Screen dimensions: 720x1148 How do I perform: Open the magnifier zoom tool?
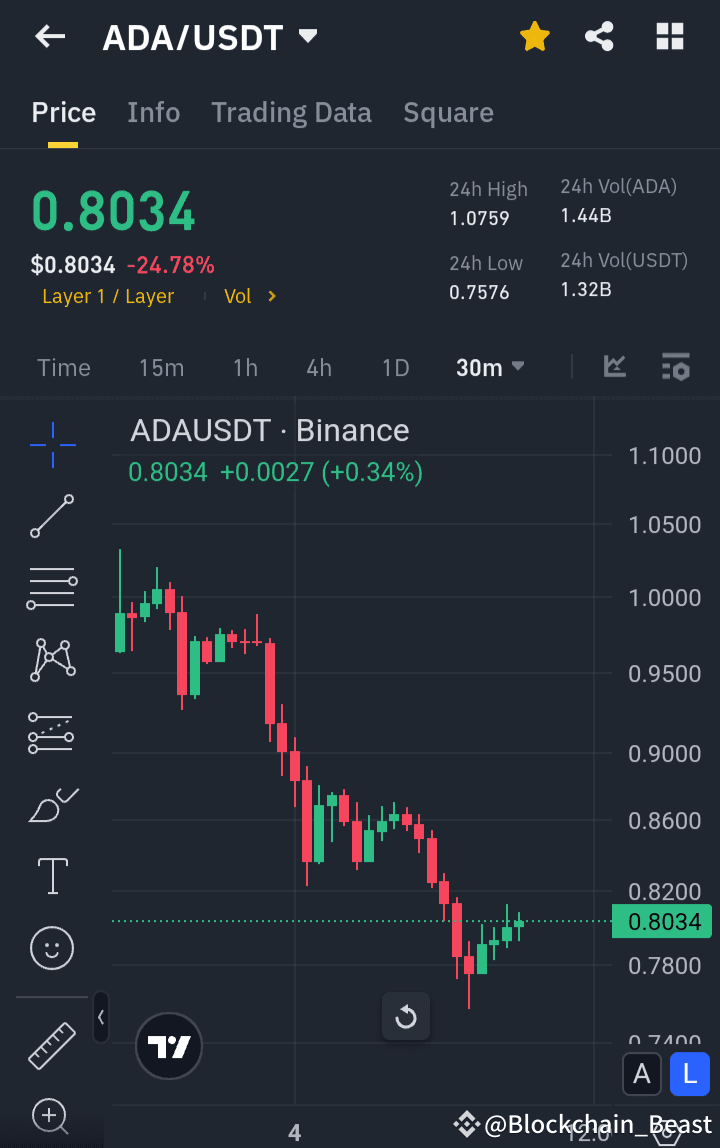[52, 1117]
